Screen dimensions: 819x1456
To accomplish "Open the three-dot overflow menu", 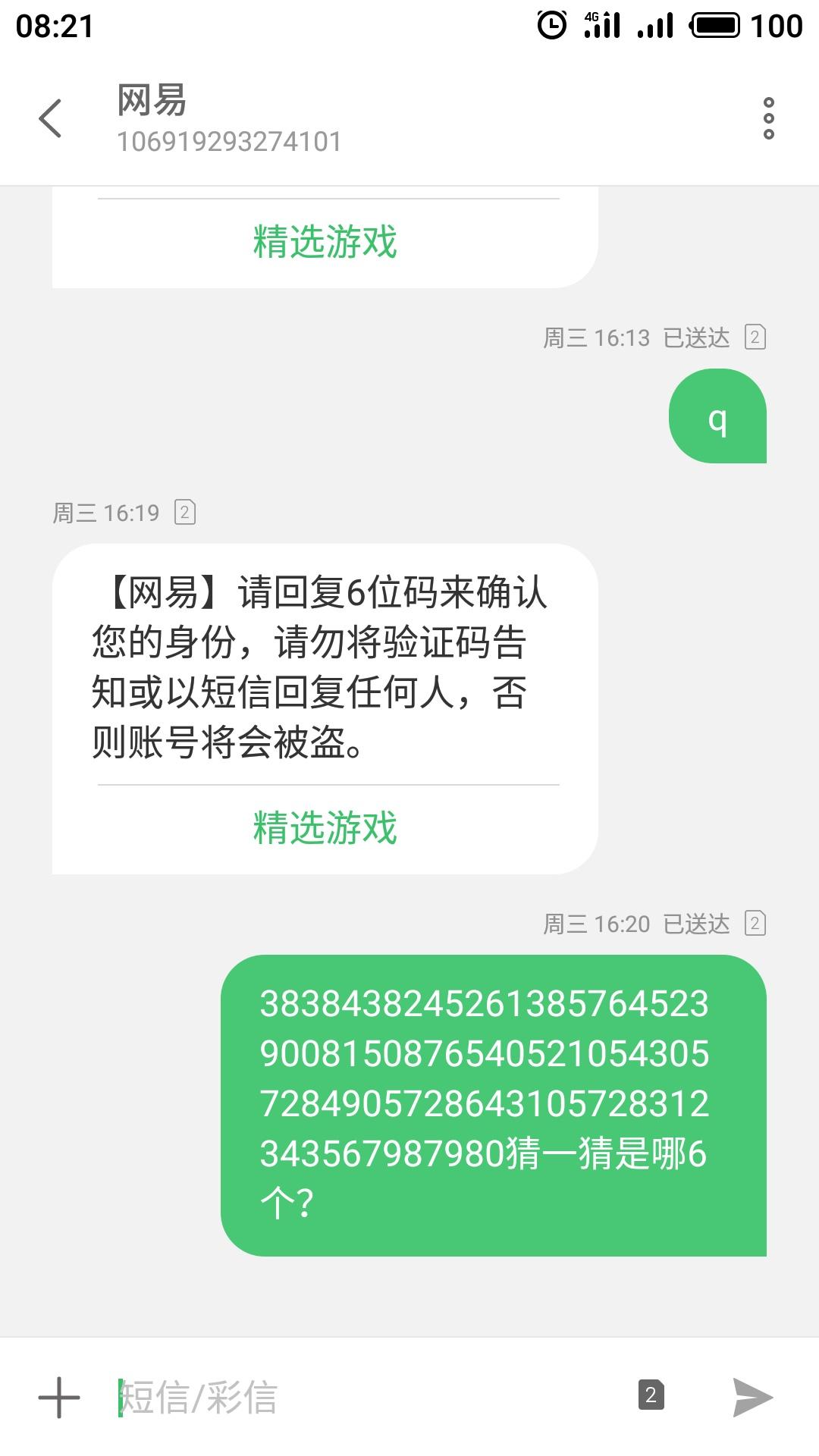I will click(x=768, y=119).
